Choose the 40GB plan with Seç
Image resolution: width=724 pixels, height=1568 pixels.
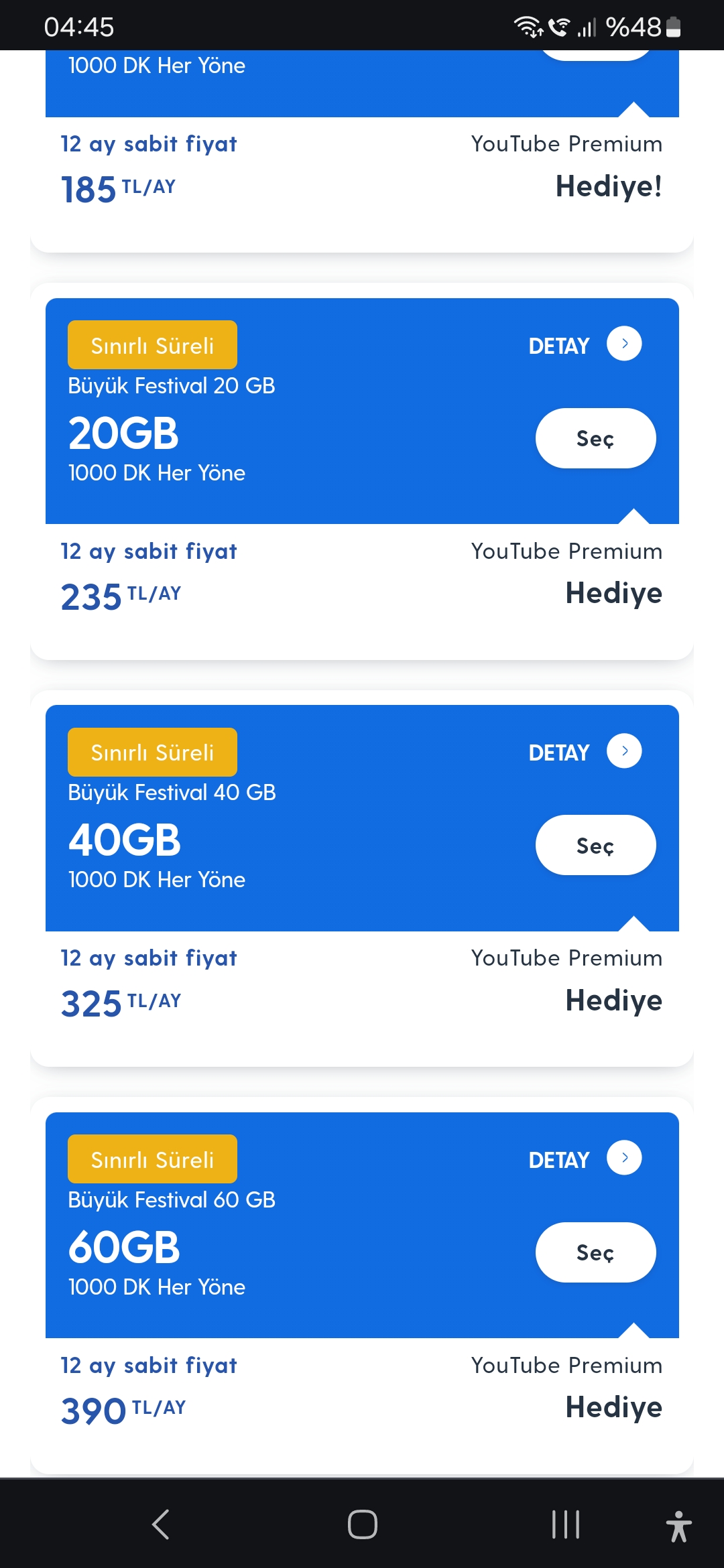point(595,845)
